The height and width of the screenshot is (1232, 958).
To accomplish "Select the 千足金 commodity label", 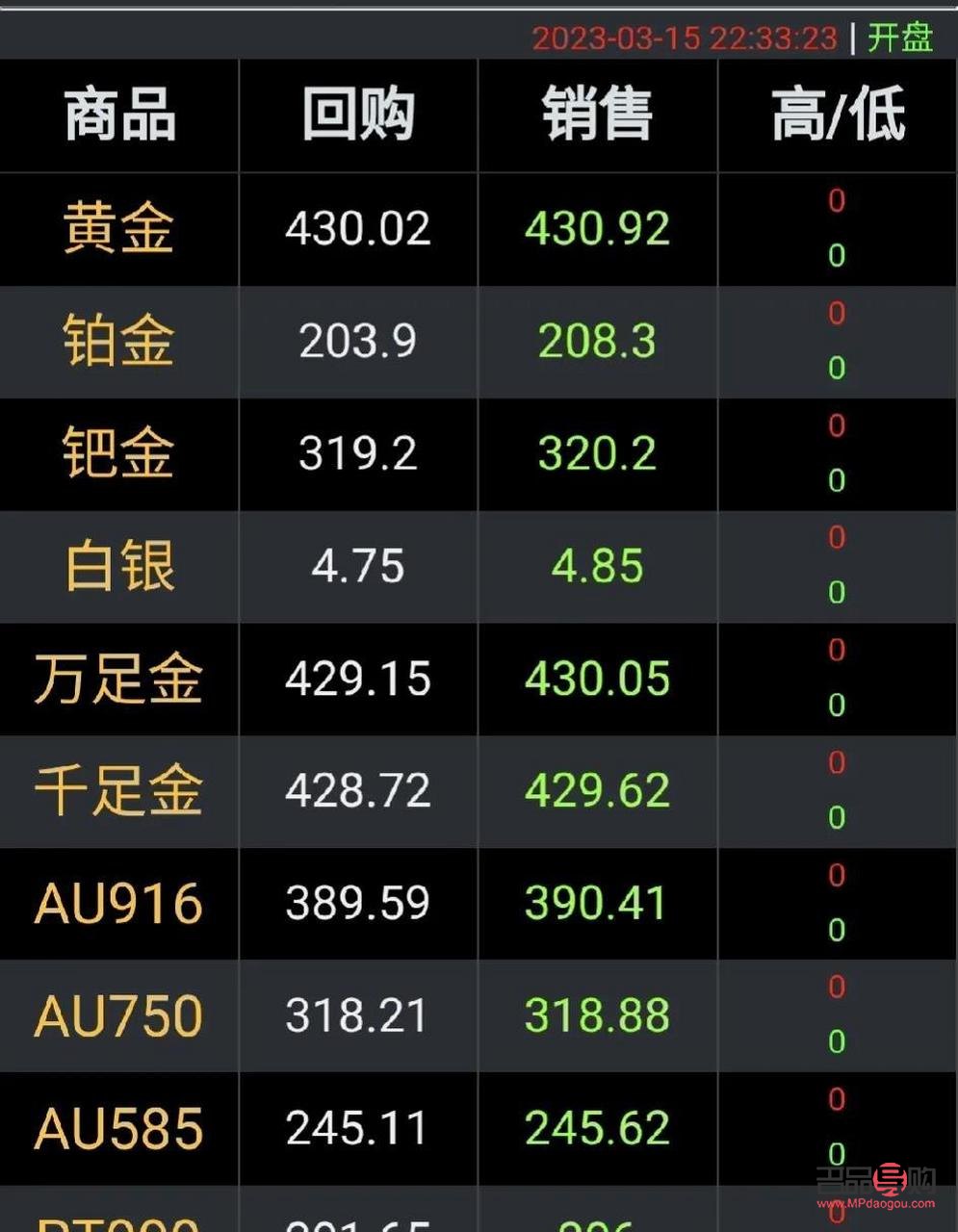I will (x=118, y=791).
